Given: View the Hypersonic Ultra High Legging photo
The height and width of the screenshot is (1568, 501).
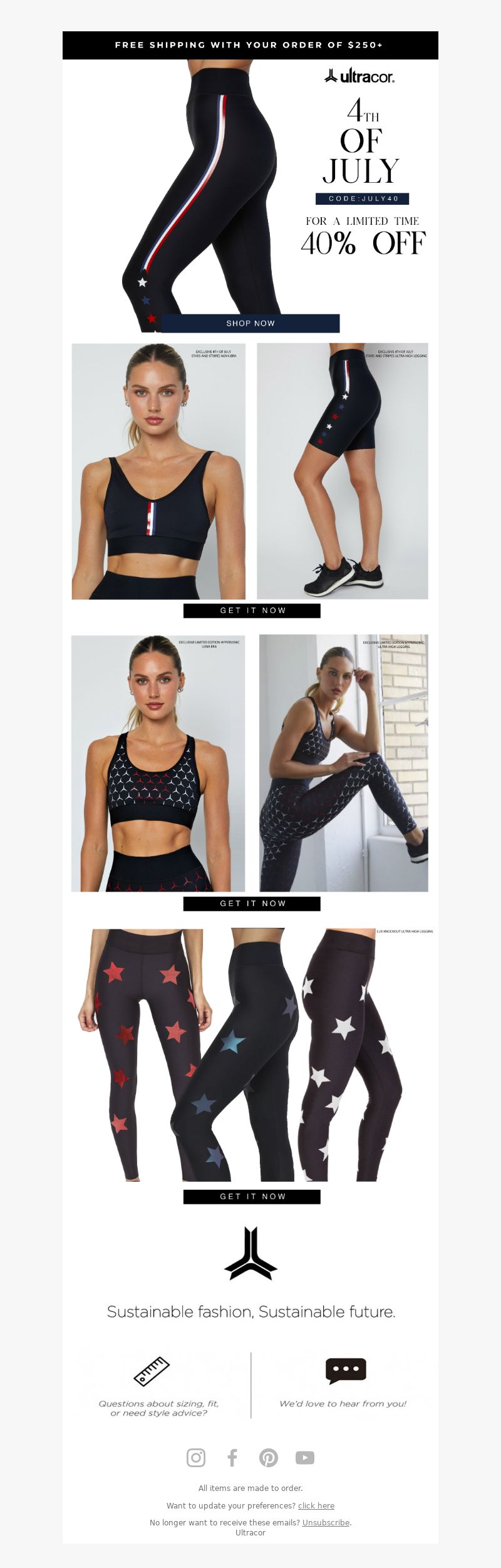Looking at the screenshot, I should coord(344,763).
